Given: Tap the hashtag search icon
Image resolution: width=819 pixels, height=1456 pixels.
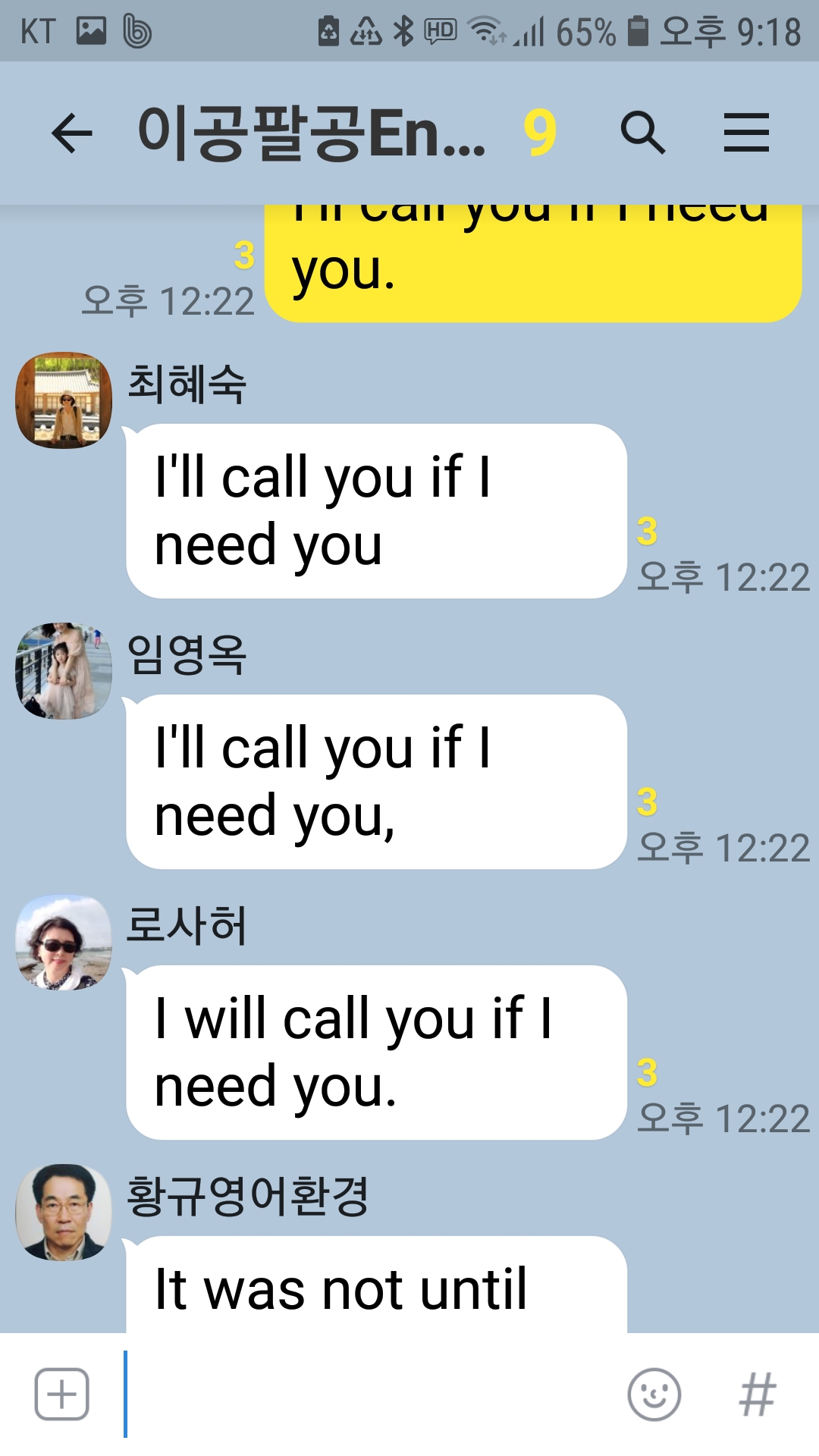Looking at the screenshot, I should pos(758,1394).
